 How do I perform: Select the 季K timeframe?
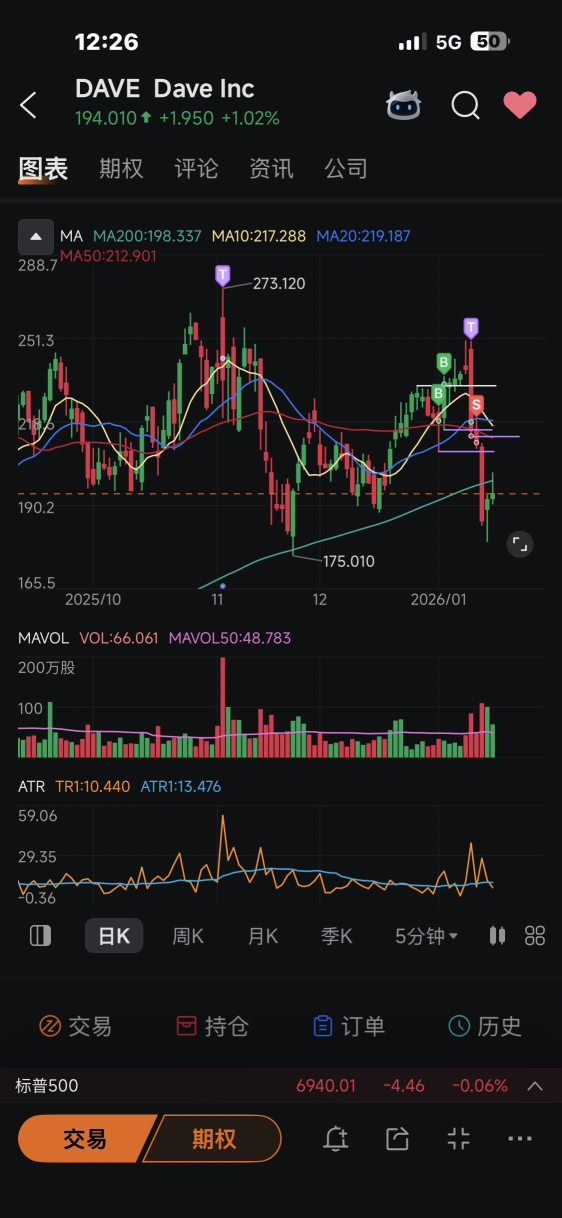(337, 937)
